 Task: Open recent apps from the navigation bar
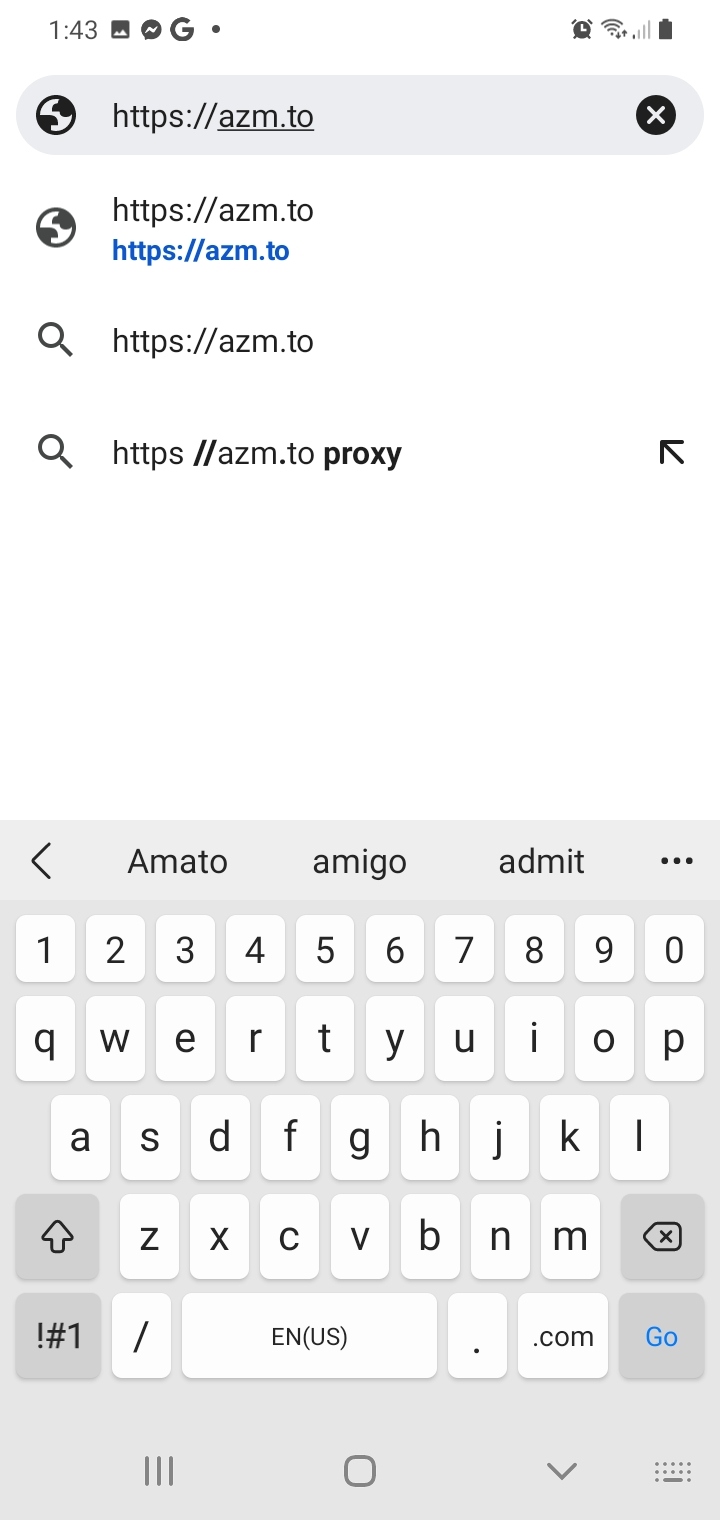click(x=159, y=1471)
